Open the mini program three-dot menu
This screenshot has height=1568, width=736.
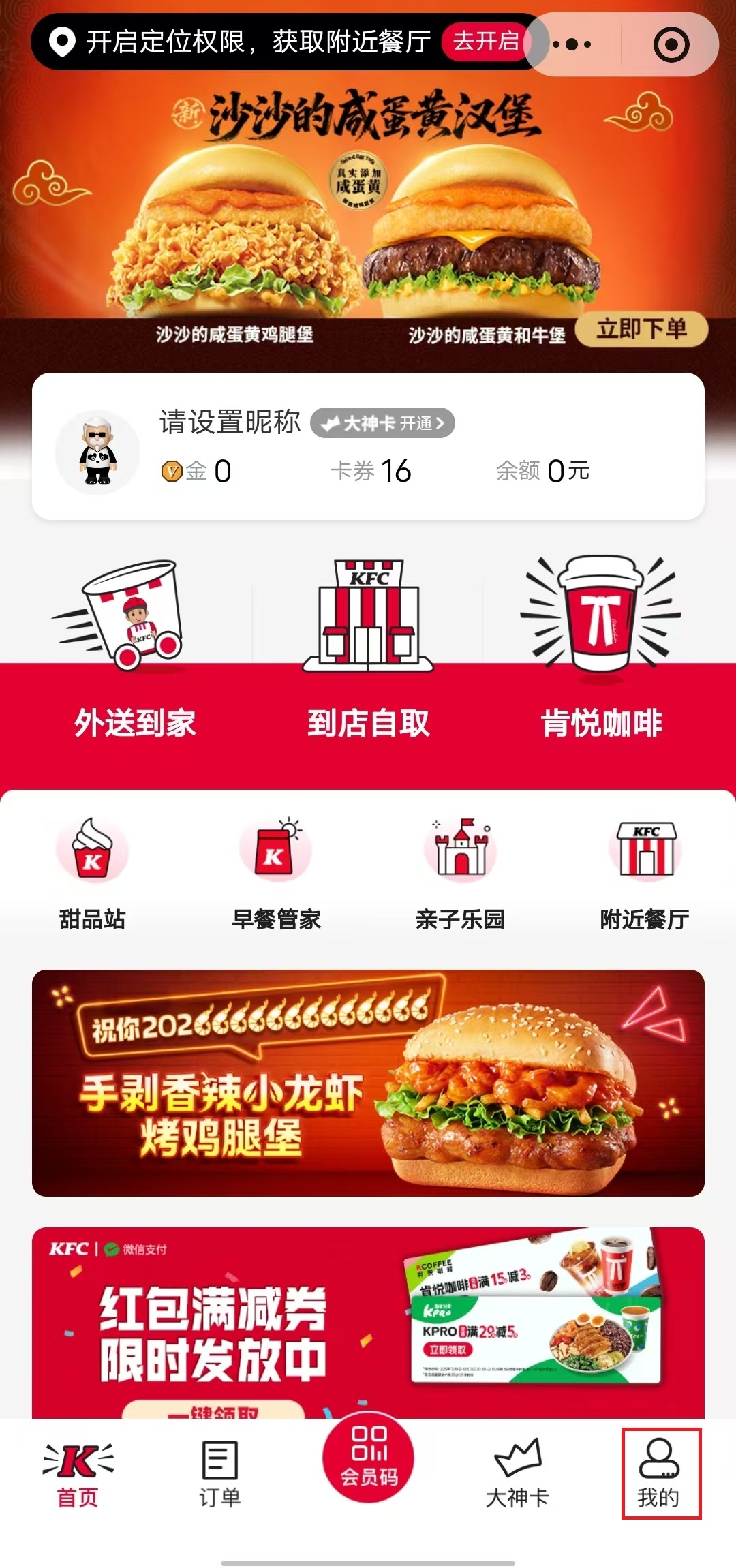tap(572, 45)
